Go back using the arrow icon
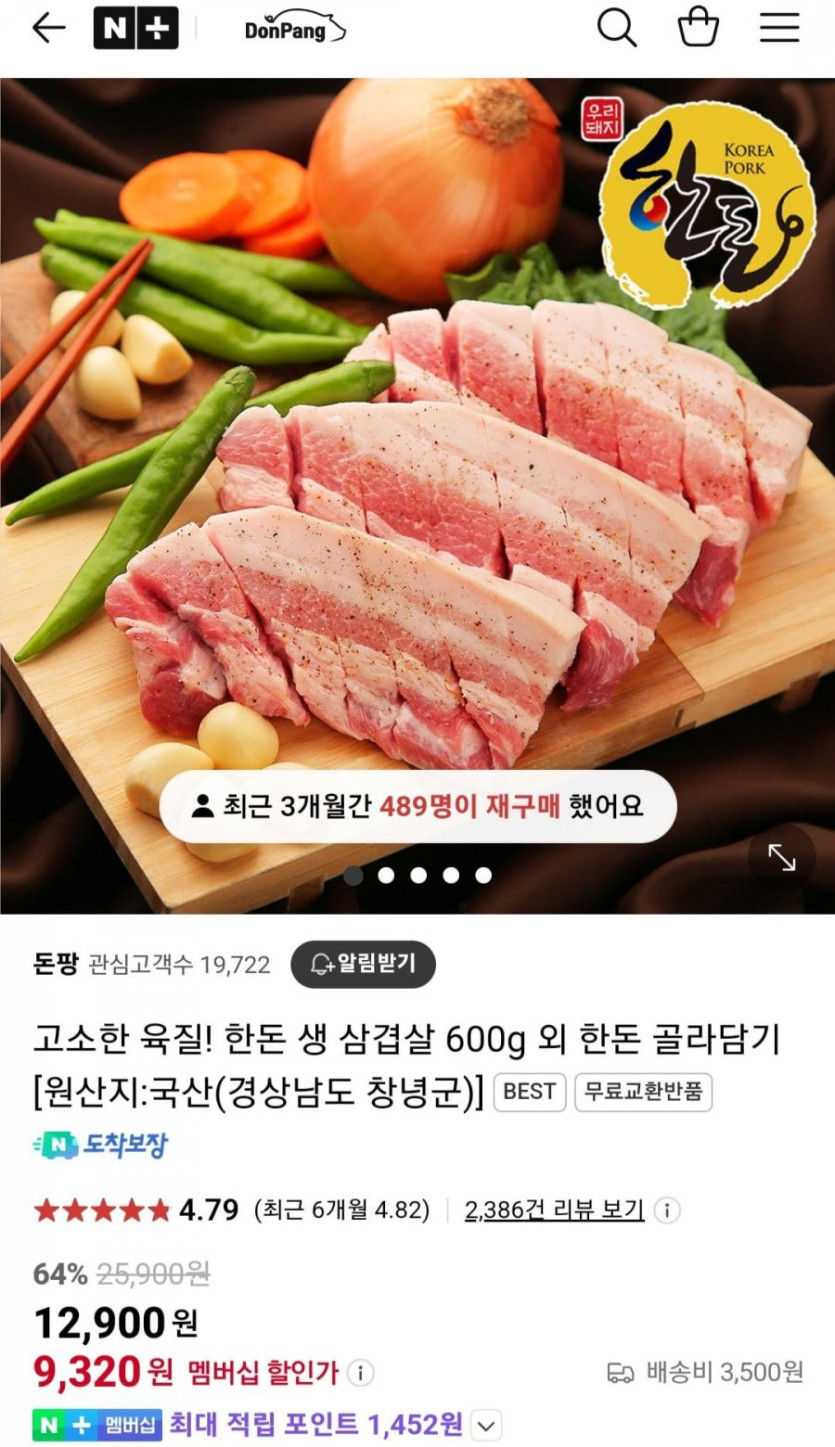Image resolution: width=835 pixels, height=1447 pixels. 48,28
